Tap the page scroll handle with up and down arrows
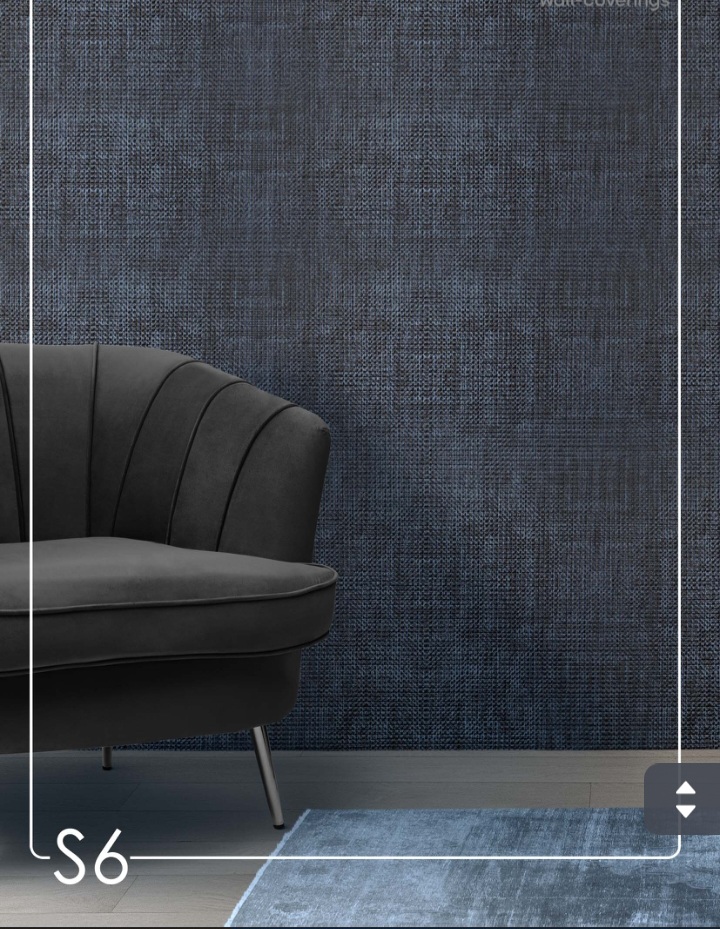 (x=685, y=799)
